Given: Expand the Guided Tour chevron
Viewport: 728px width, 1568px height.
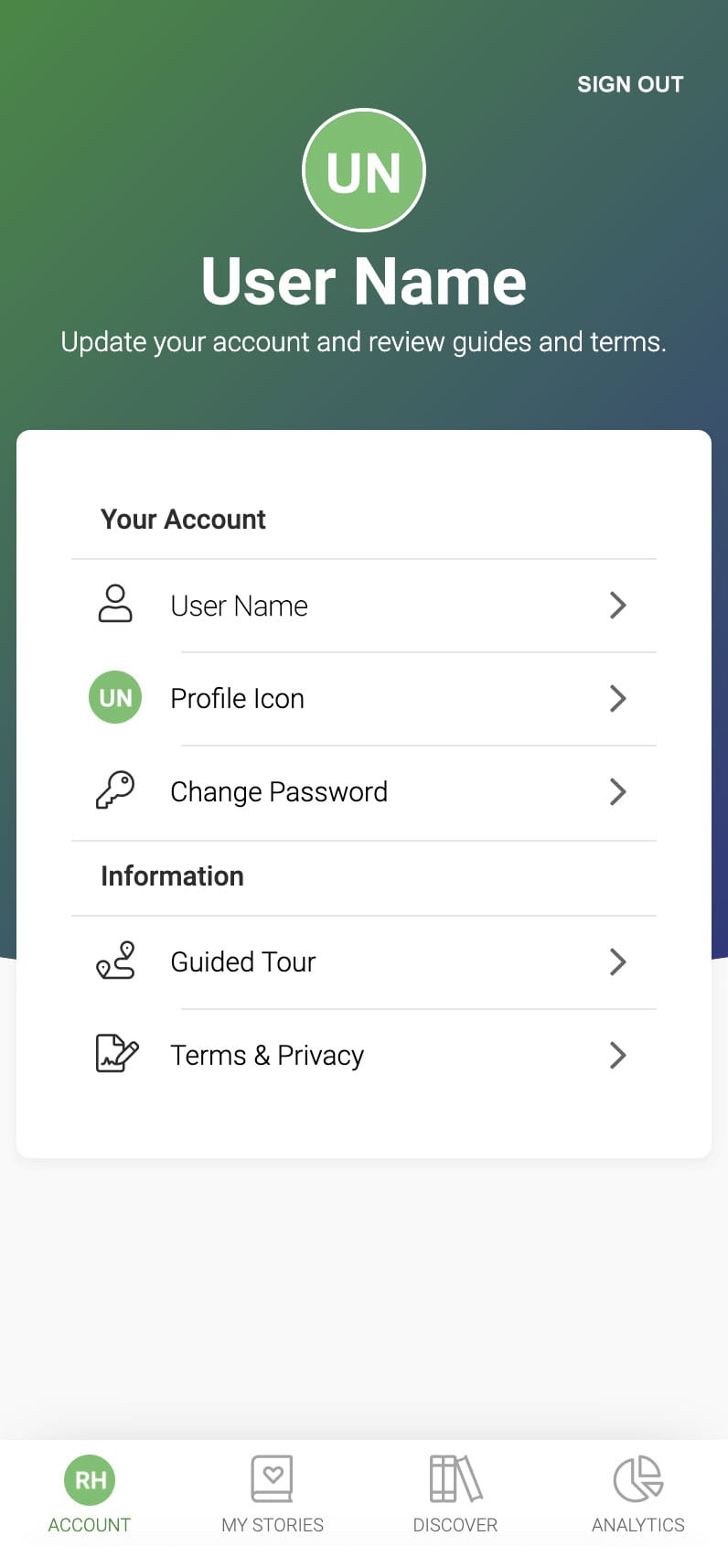Looking at the screenshot, I should [618, 961].
